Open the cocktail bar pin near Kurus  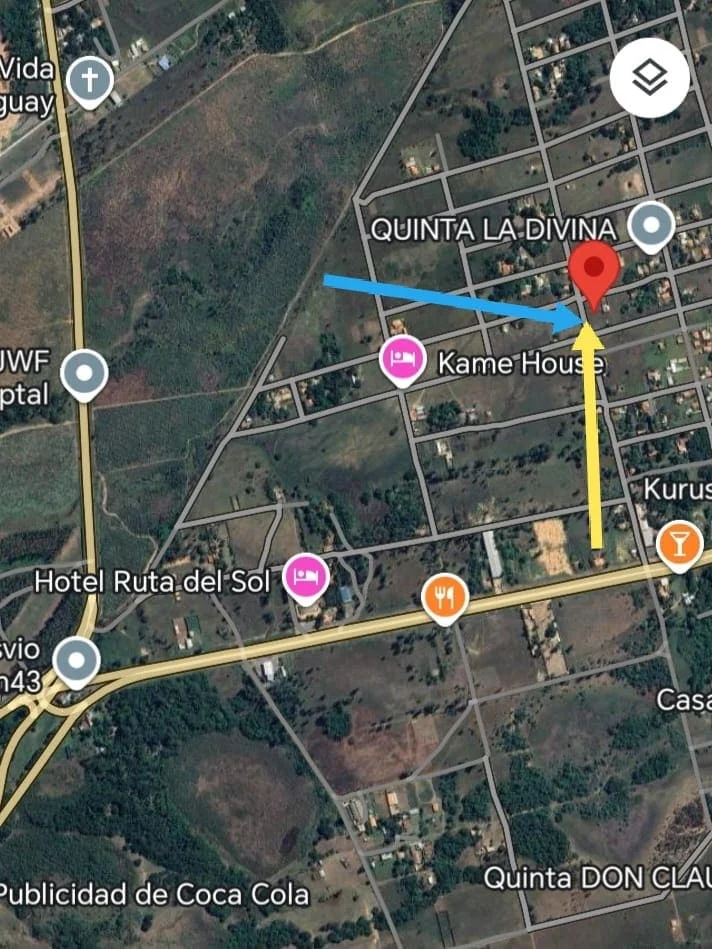pyautogui.click(x=680, y=545)
